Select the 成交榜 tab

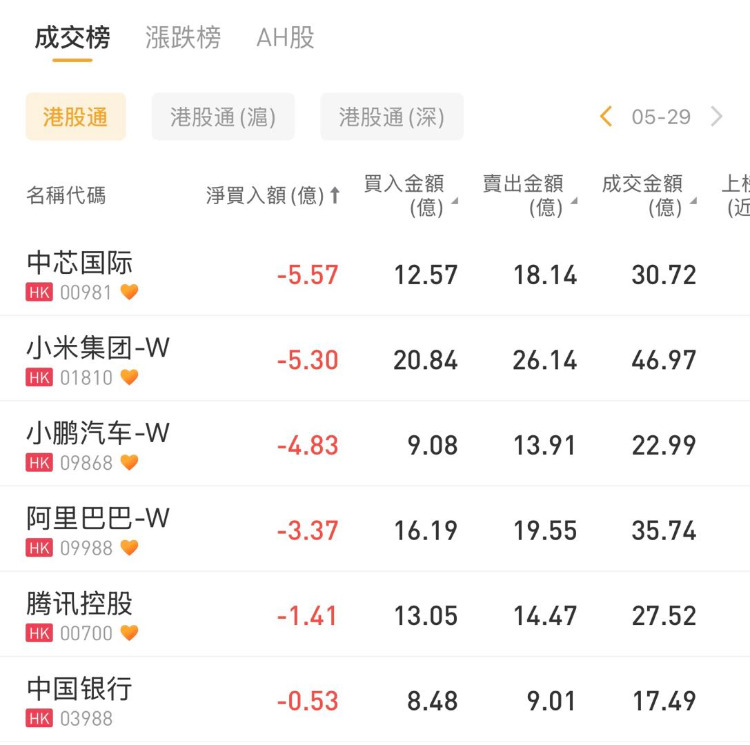click(x=72, y=38)
